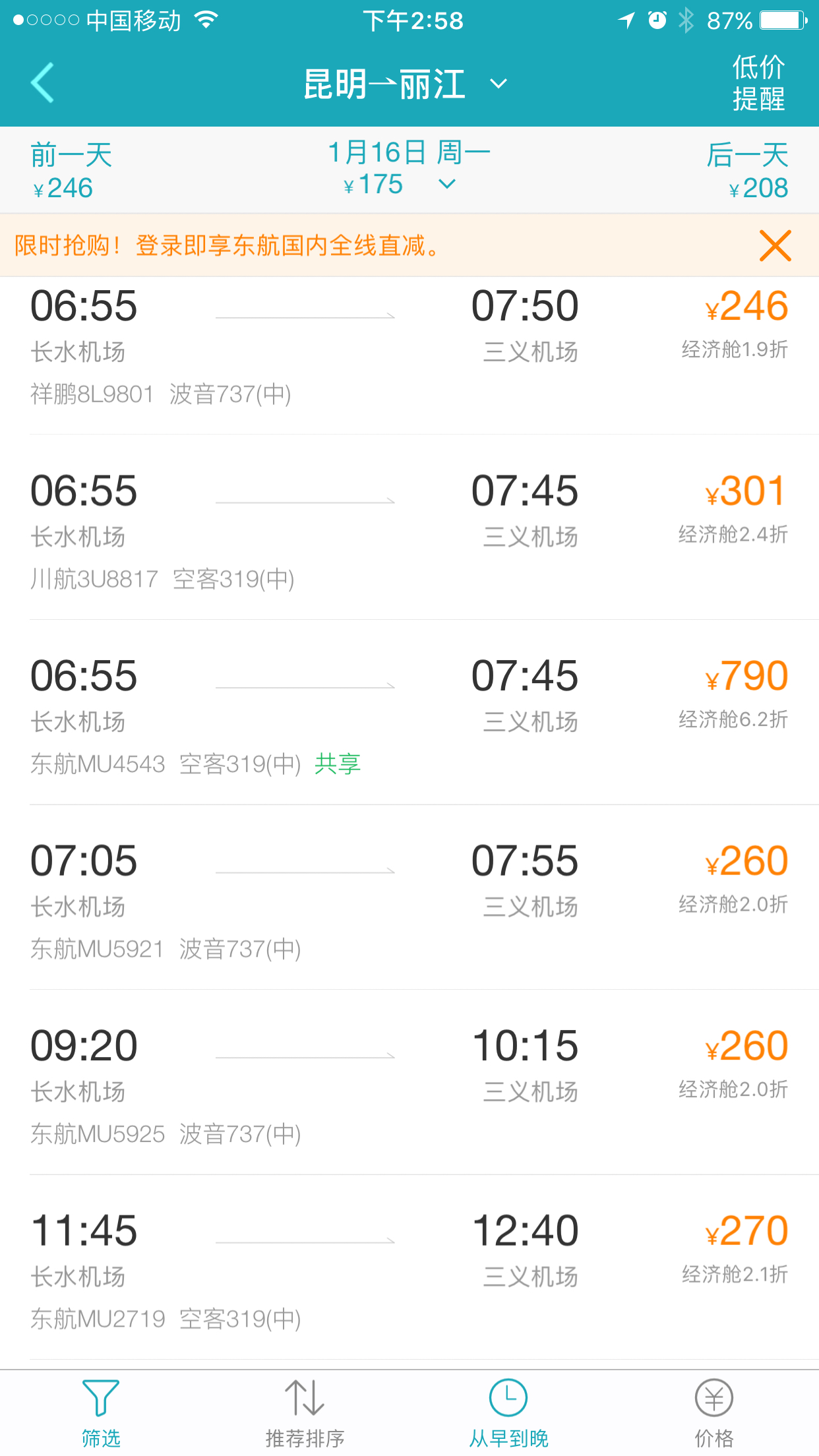Image resolution: width=819 pixels, height=1456 pixels.
Task: Select flight 川航3U8817 at ¥301
Action: tap(409, 533)
